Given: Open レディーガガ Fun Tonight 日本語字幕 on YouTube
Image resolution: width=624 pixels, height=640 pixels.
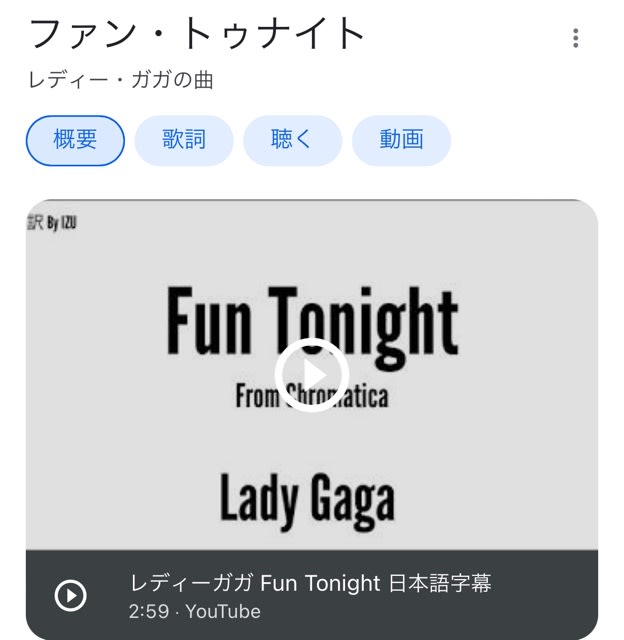Looking at the screenshot, I should point(310,584).
